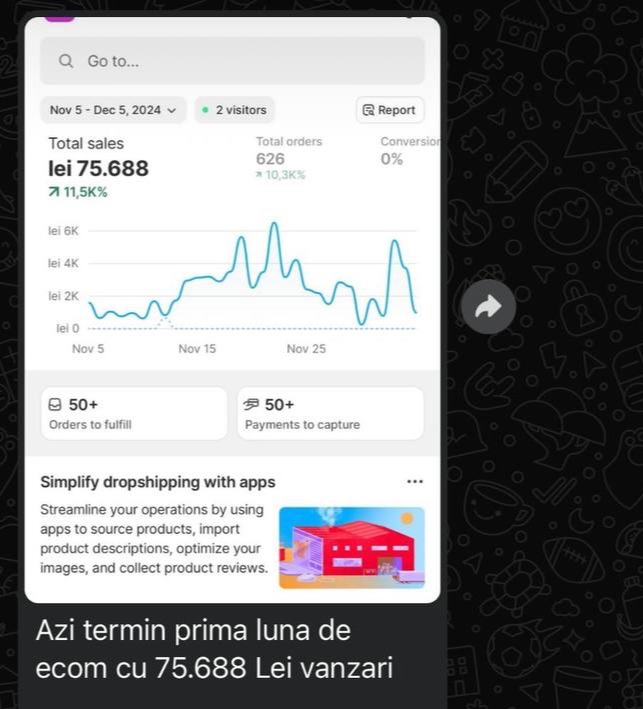Forward this image message
Viewport: 643px width, 709px height.
coord(488,307)
